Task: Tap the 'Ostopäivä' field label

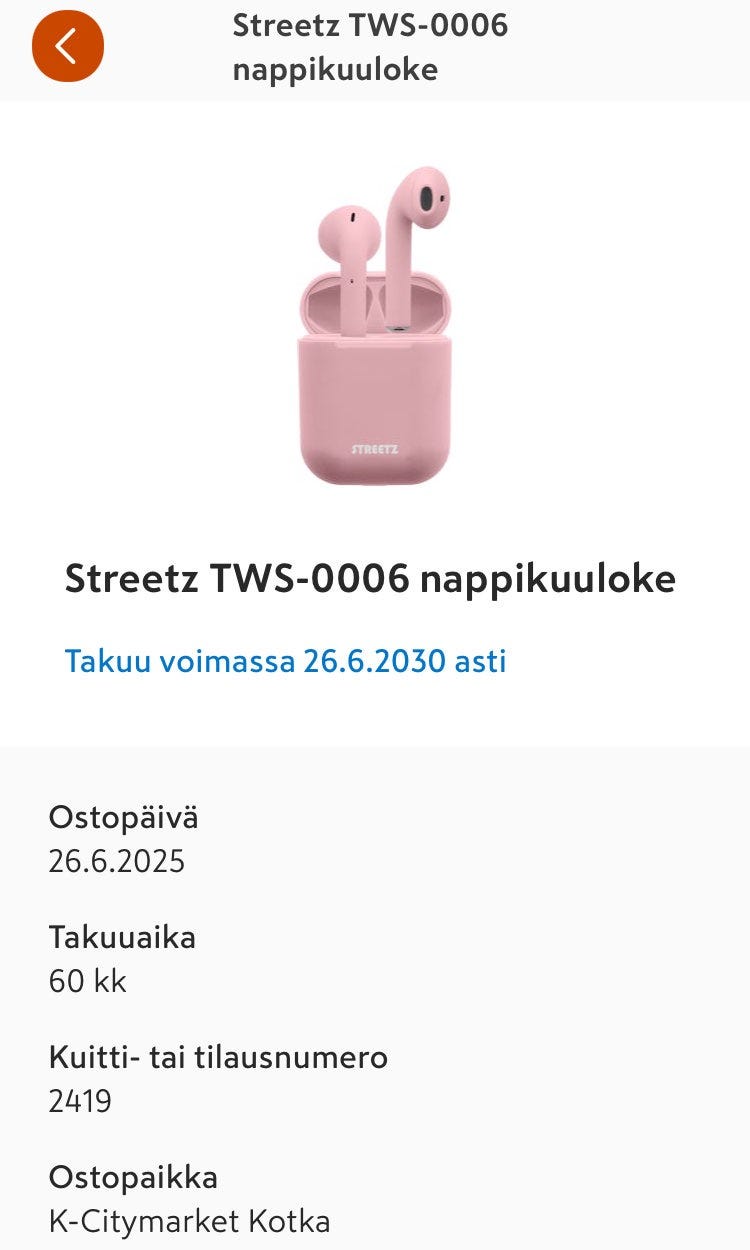Action: coord(124,817)
